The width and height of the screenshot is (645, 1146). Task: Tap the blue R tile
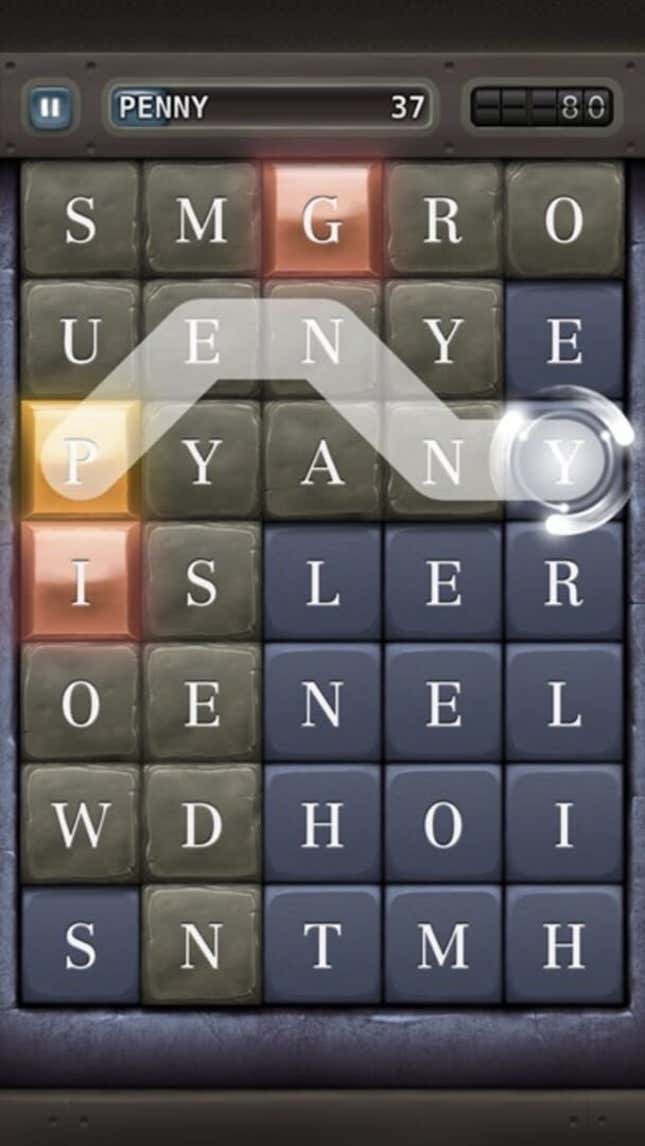tap(564, 583)
